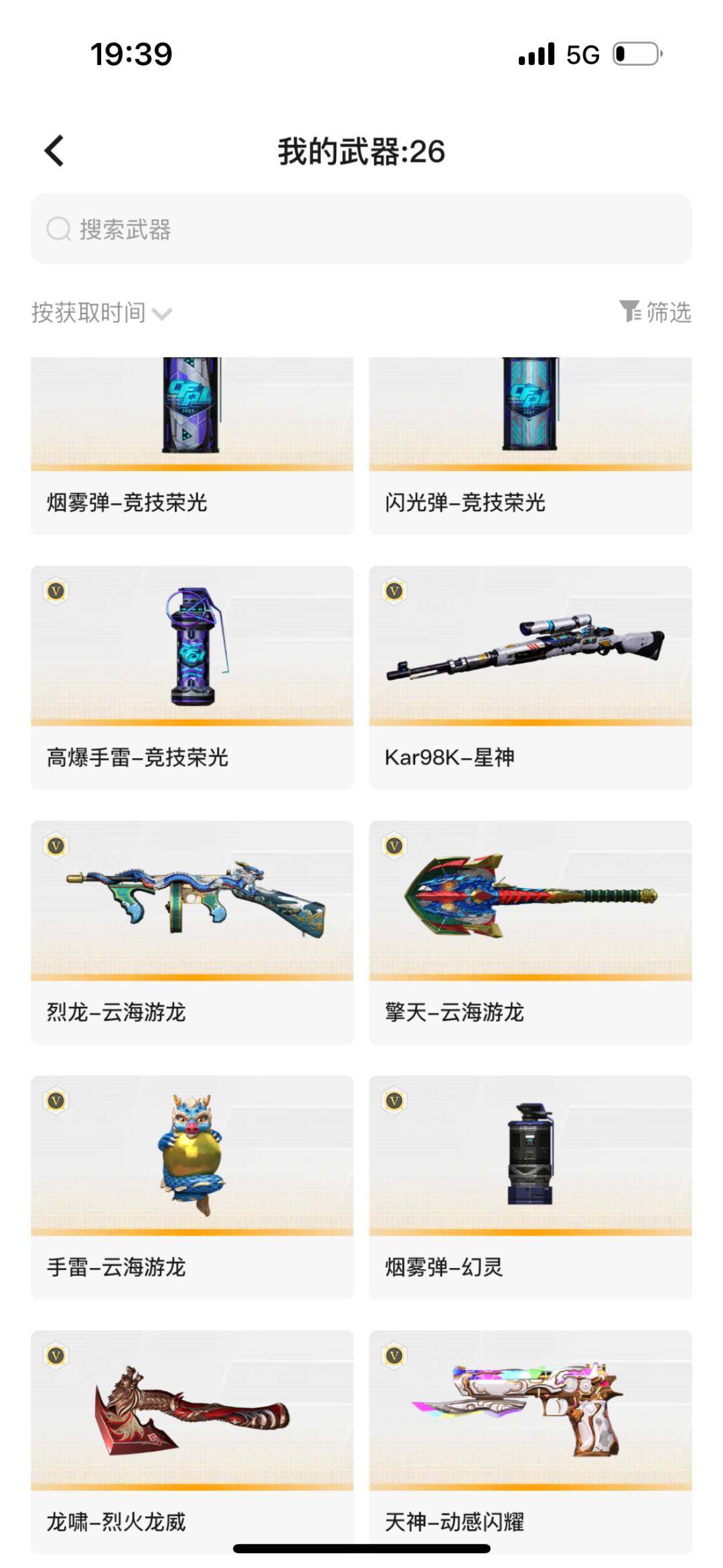The width and height of the screenshot is (723, 1568).
Task: Tap the 5G signal indicator in status bar
Action: [x=582, y=55]
